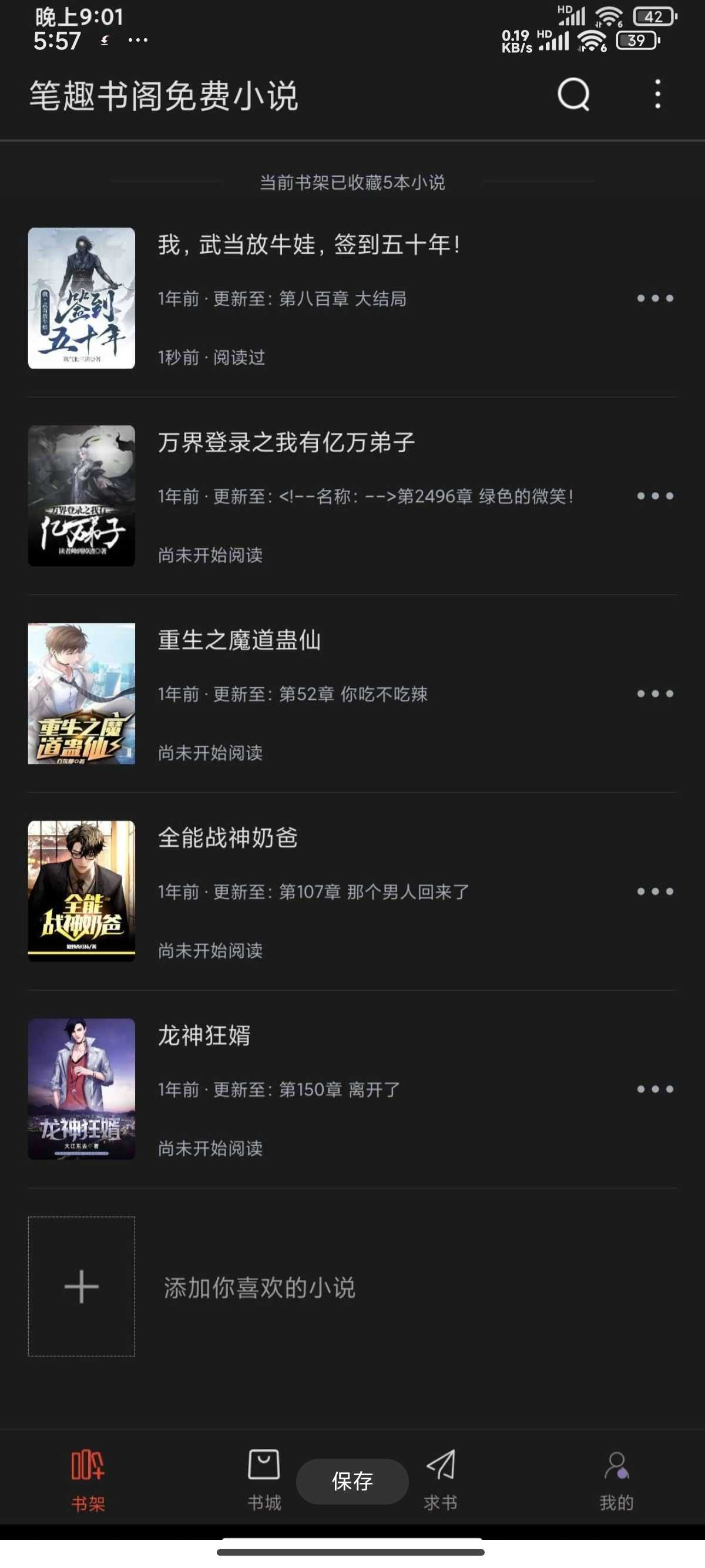This screenshot has width=705, height=1568.
Task: Open the novel 我，武当放牛娃，签到五十年!
Action: pyautogui.click(x=352, y=298)
